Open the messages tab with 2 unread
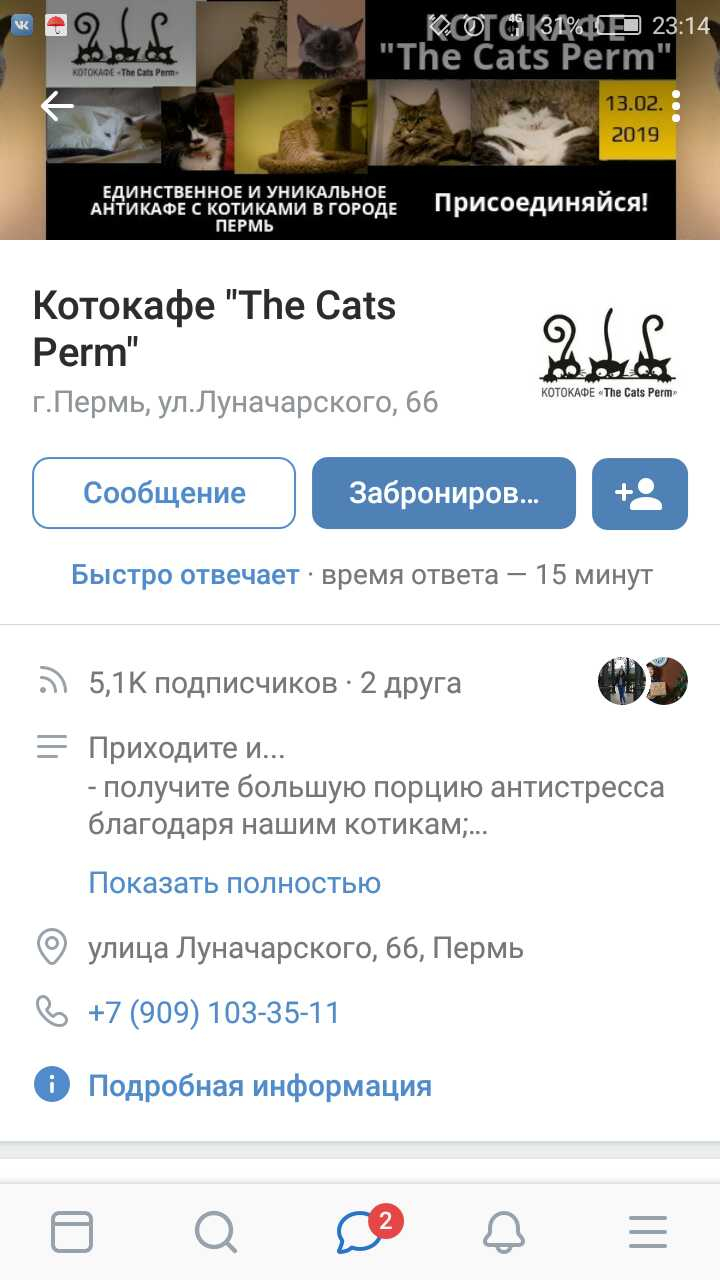 coord(360,1232)
